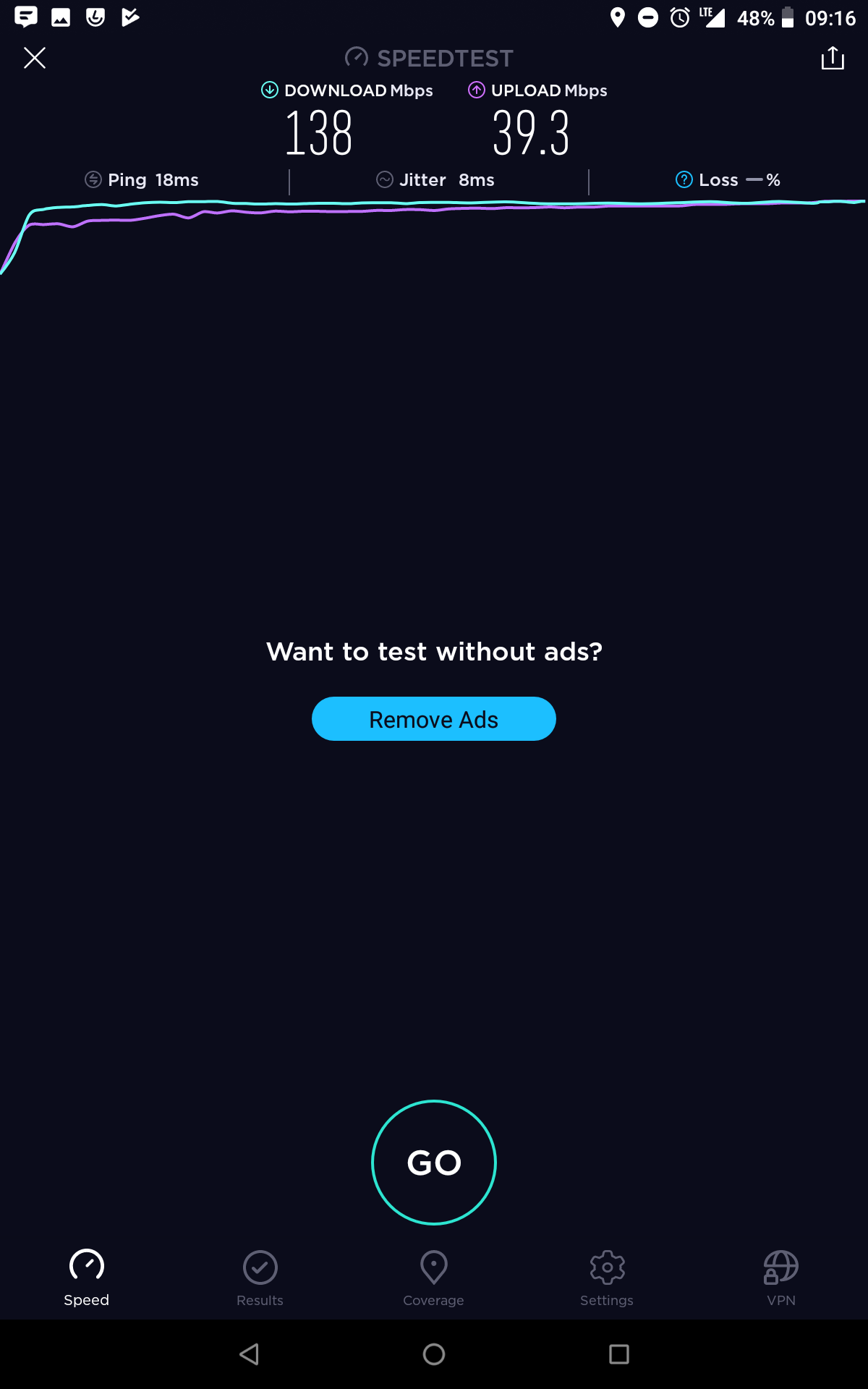Open the Loss help icon
Viewport: 868px width, 1389px height.
click(684, 179)
